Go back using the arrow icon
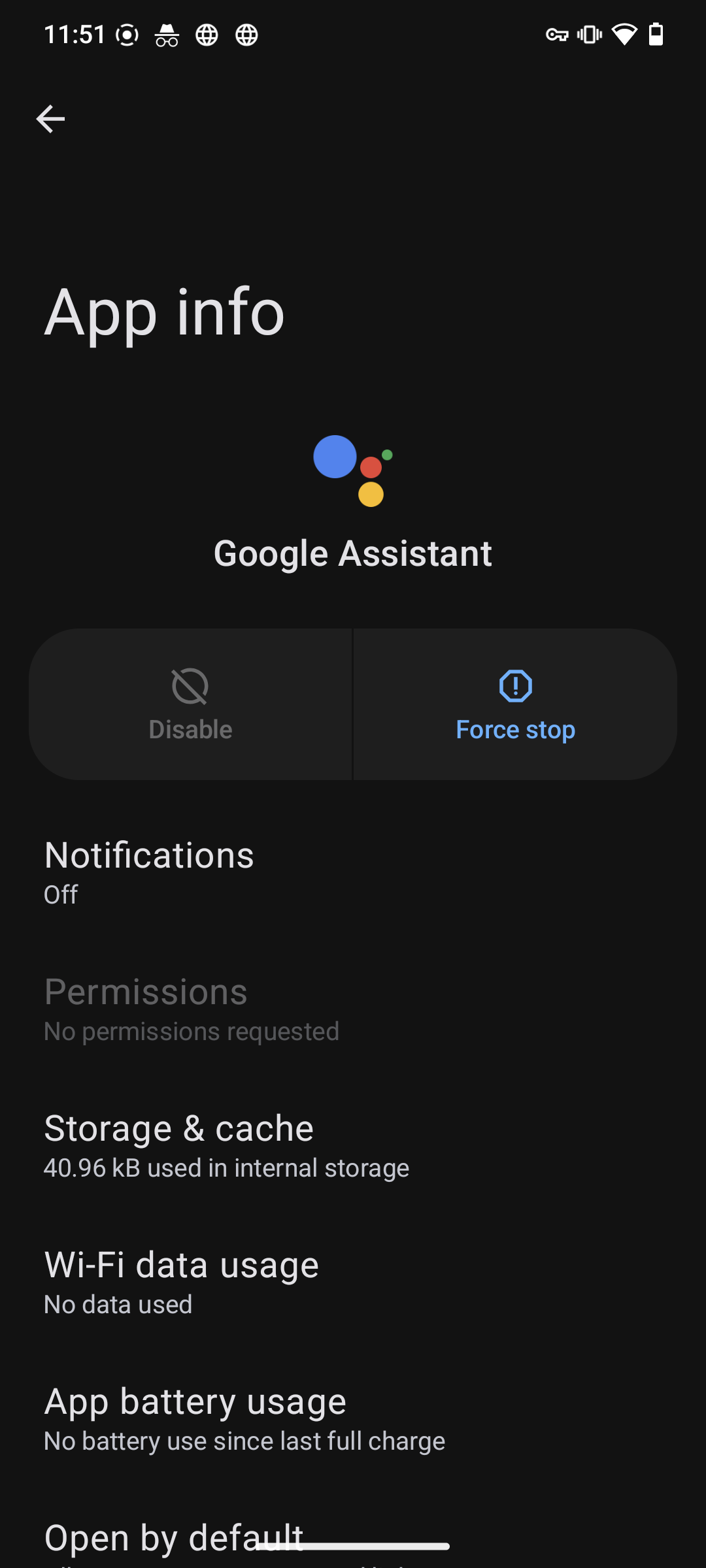The image size is (706, 1568). (x=50, y=119)
